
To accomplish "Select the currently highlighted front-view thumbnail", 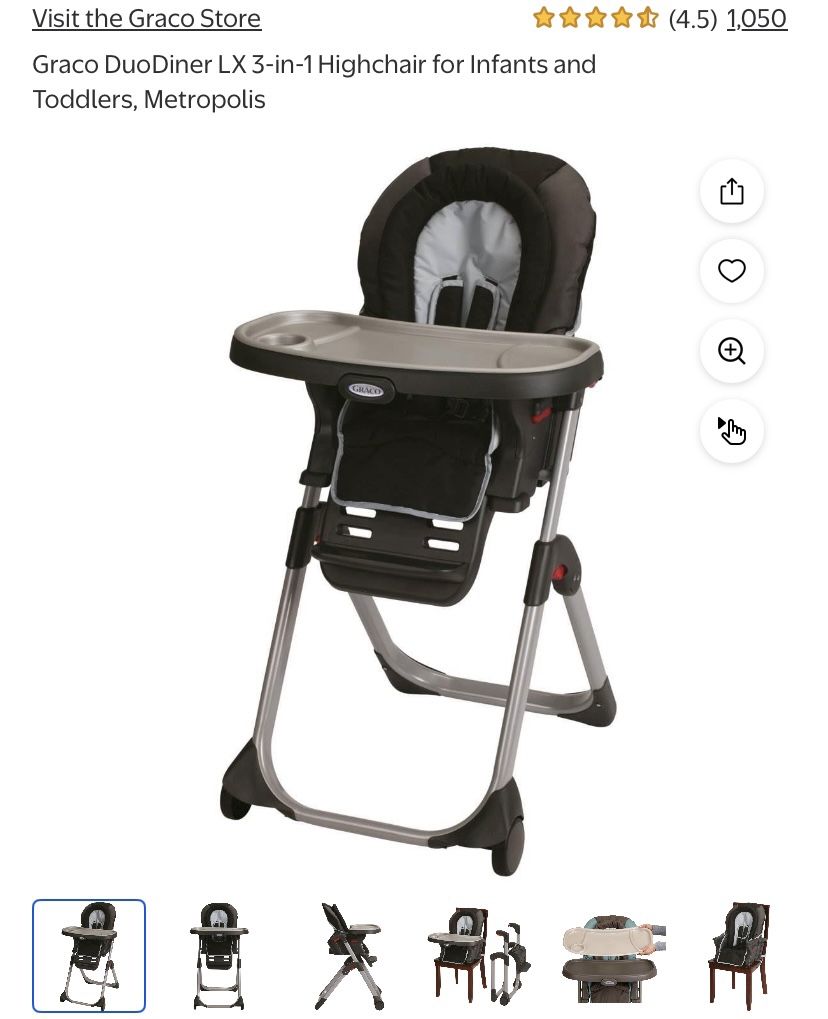I will pyautogui.click(x=88, y=955).
